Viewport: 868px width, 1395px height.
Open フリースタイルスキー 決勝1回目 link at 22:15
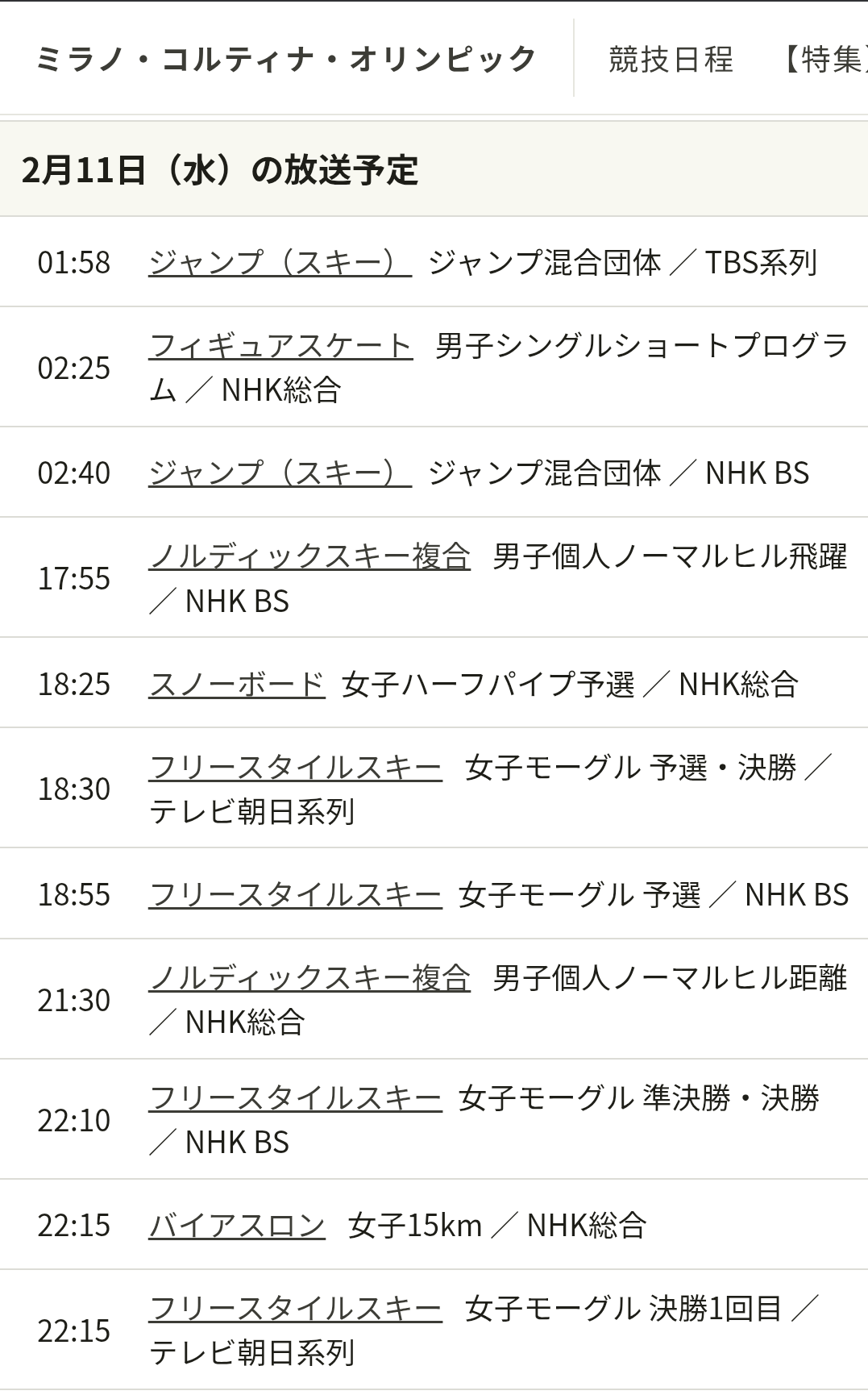(295, 1308)
